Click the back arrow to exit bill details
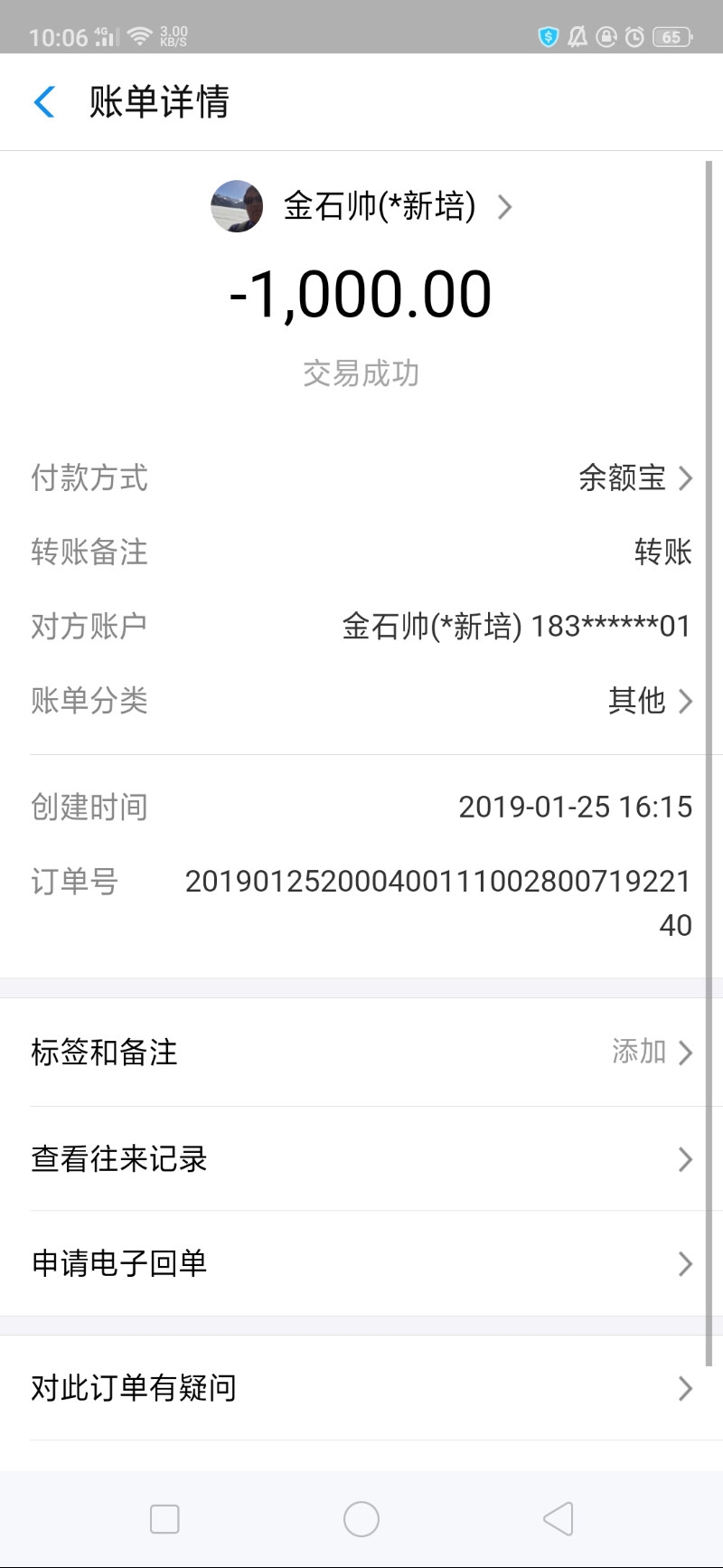The width and height of the screenshot is (723, 1568). point(44,101)
